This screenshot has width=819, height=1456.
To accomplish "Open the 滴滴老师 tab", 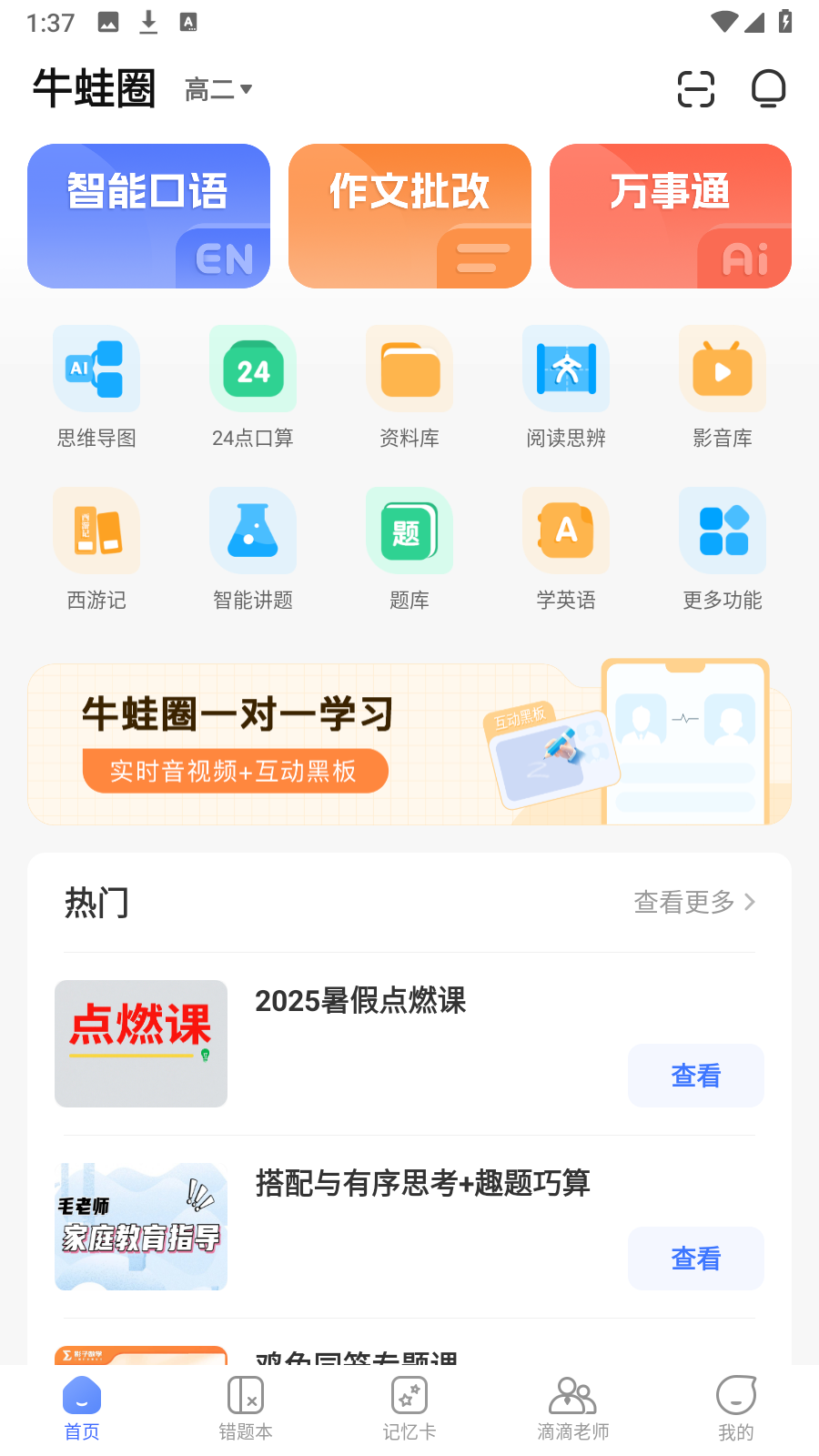I will click(x=571, y=1406).
